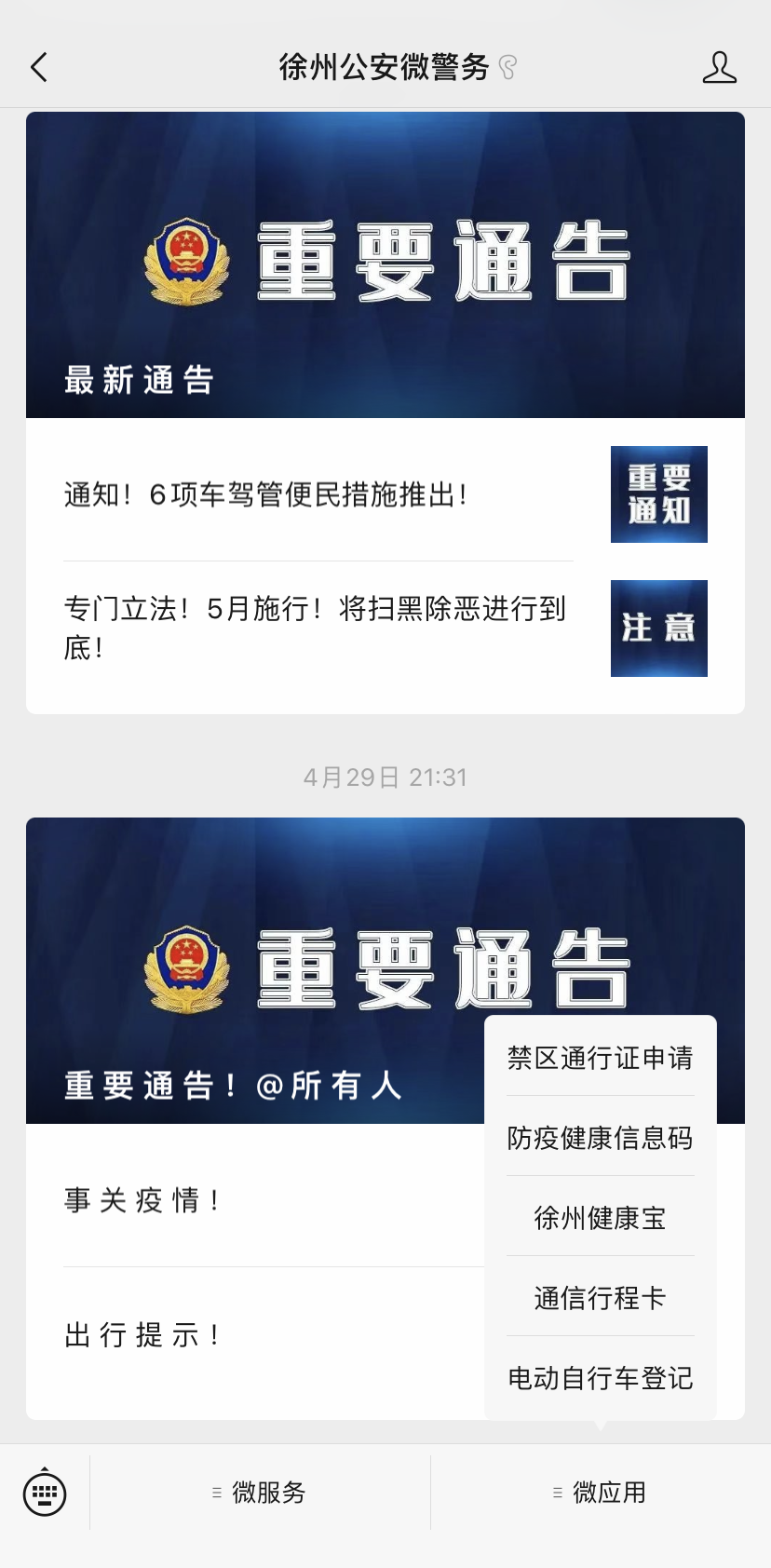771x1568 pixels.
Task: Open 电动自行车登记
Action: [600, 1378]
